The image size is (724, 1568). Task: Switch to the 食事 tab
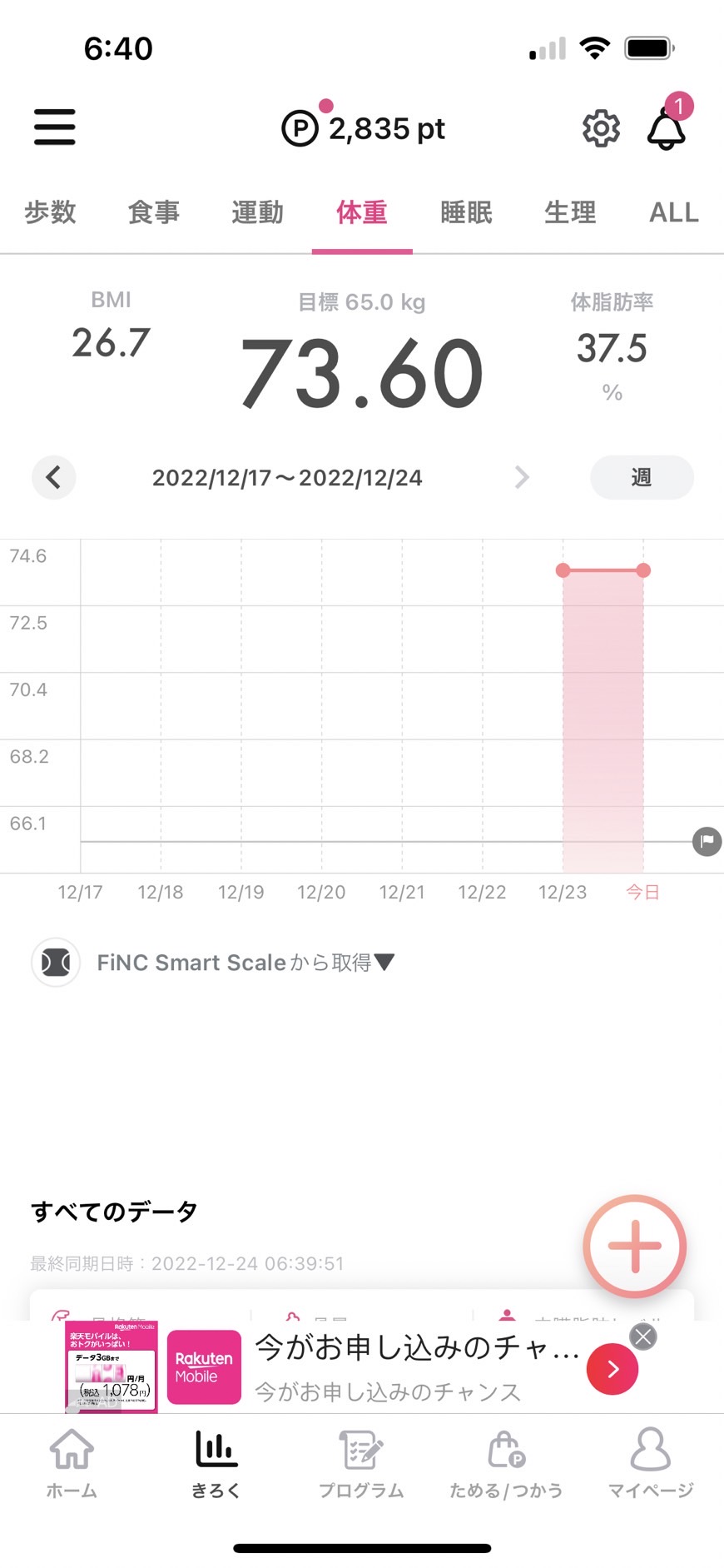click(154, 212)
